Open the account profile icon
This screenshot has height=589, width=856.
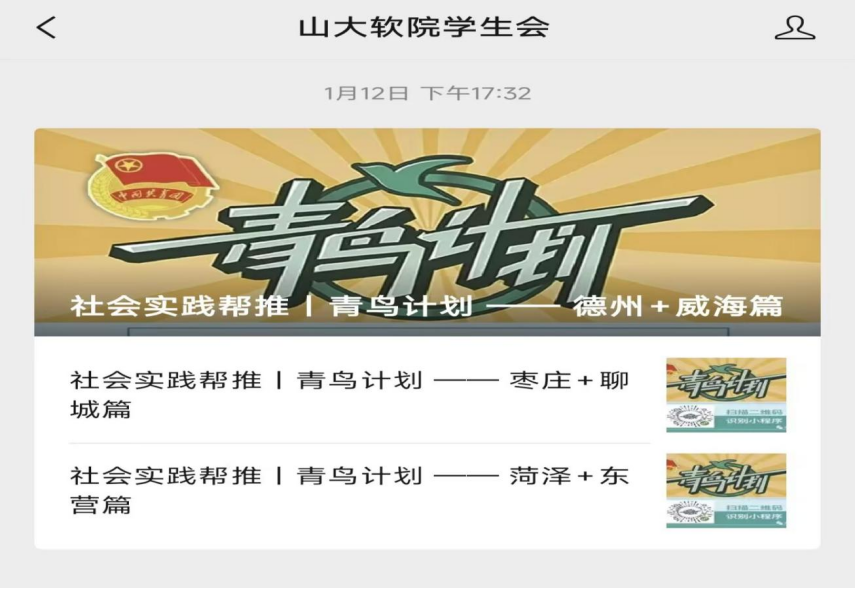[x=795, y=27]
